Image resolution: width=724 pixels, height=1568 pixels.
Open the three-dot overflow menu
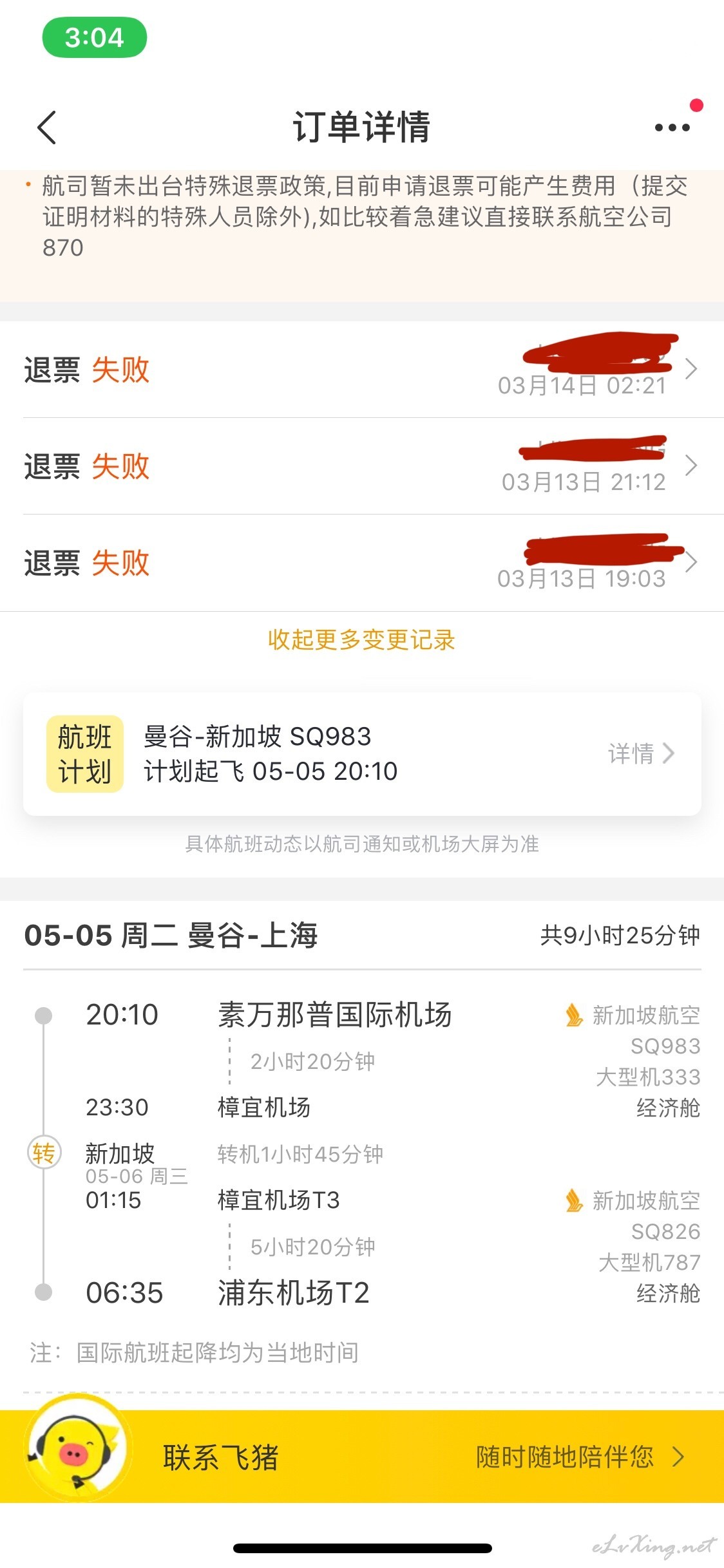(x=672, y=128)
